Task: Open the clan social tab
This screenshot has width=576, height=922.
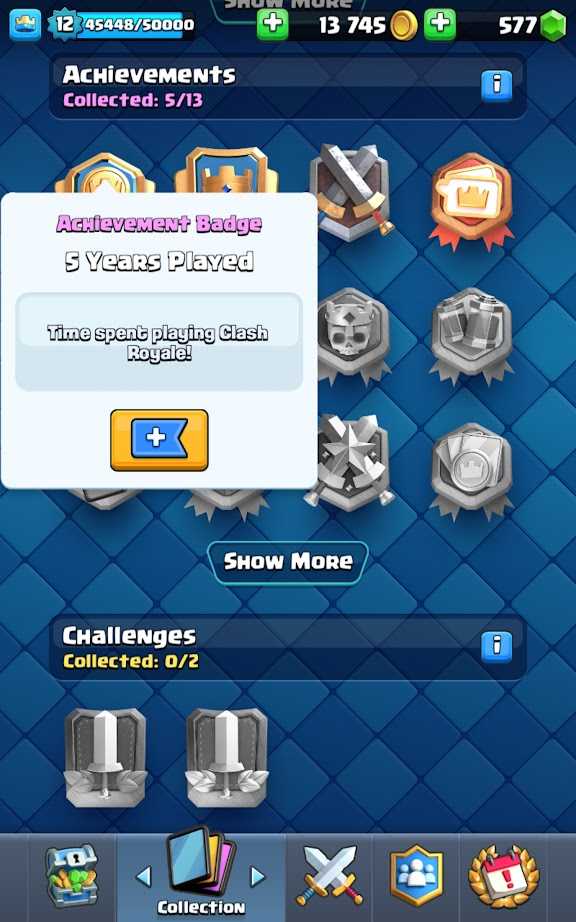Action: pyautogui.click(x=416, y=875)
